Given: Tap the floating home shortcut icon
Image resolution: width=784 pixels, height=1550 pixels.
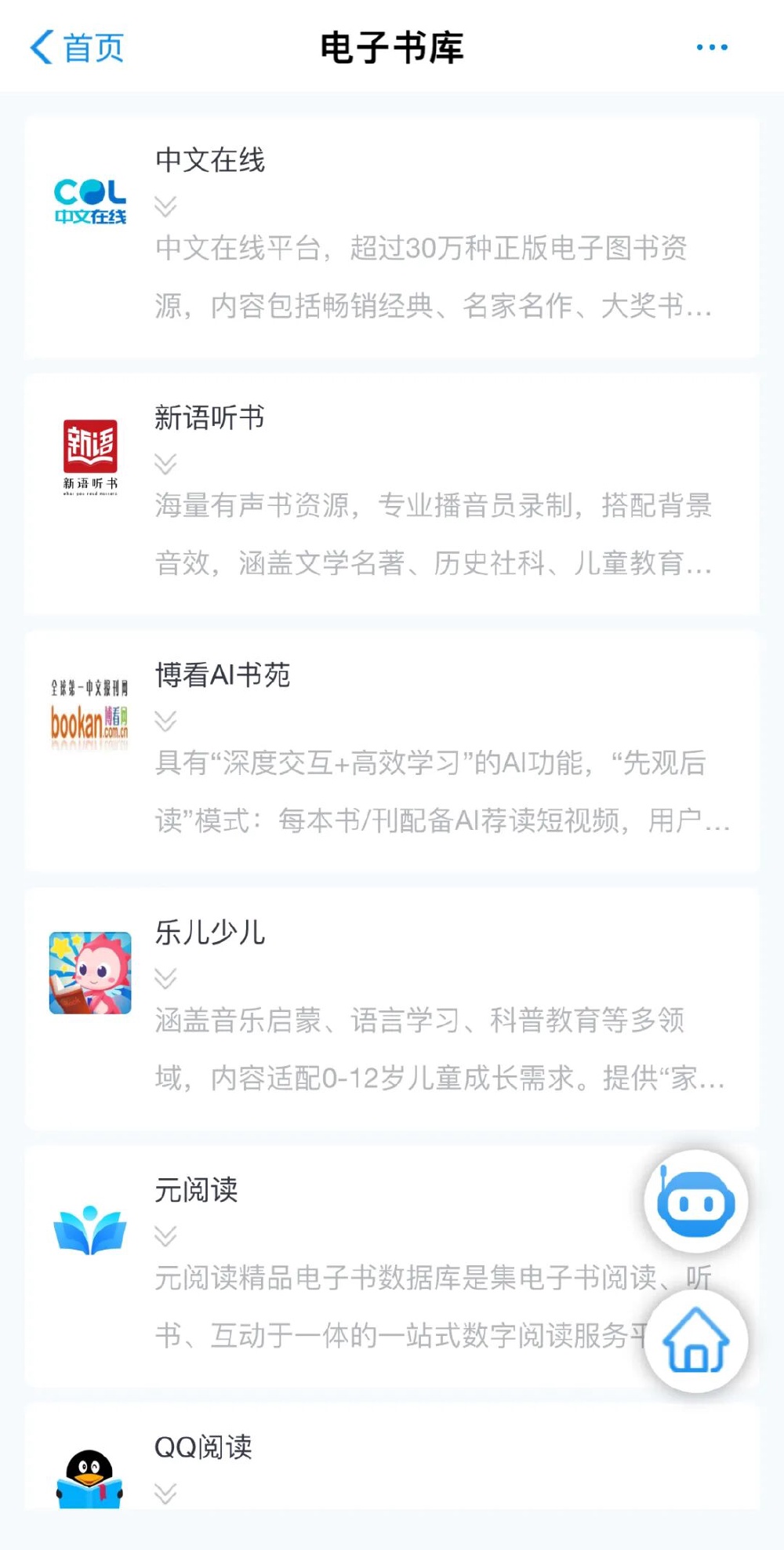Looking at the screenshot, I should click(695, 1341).
